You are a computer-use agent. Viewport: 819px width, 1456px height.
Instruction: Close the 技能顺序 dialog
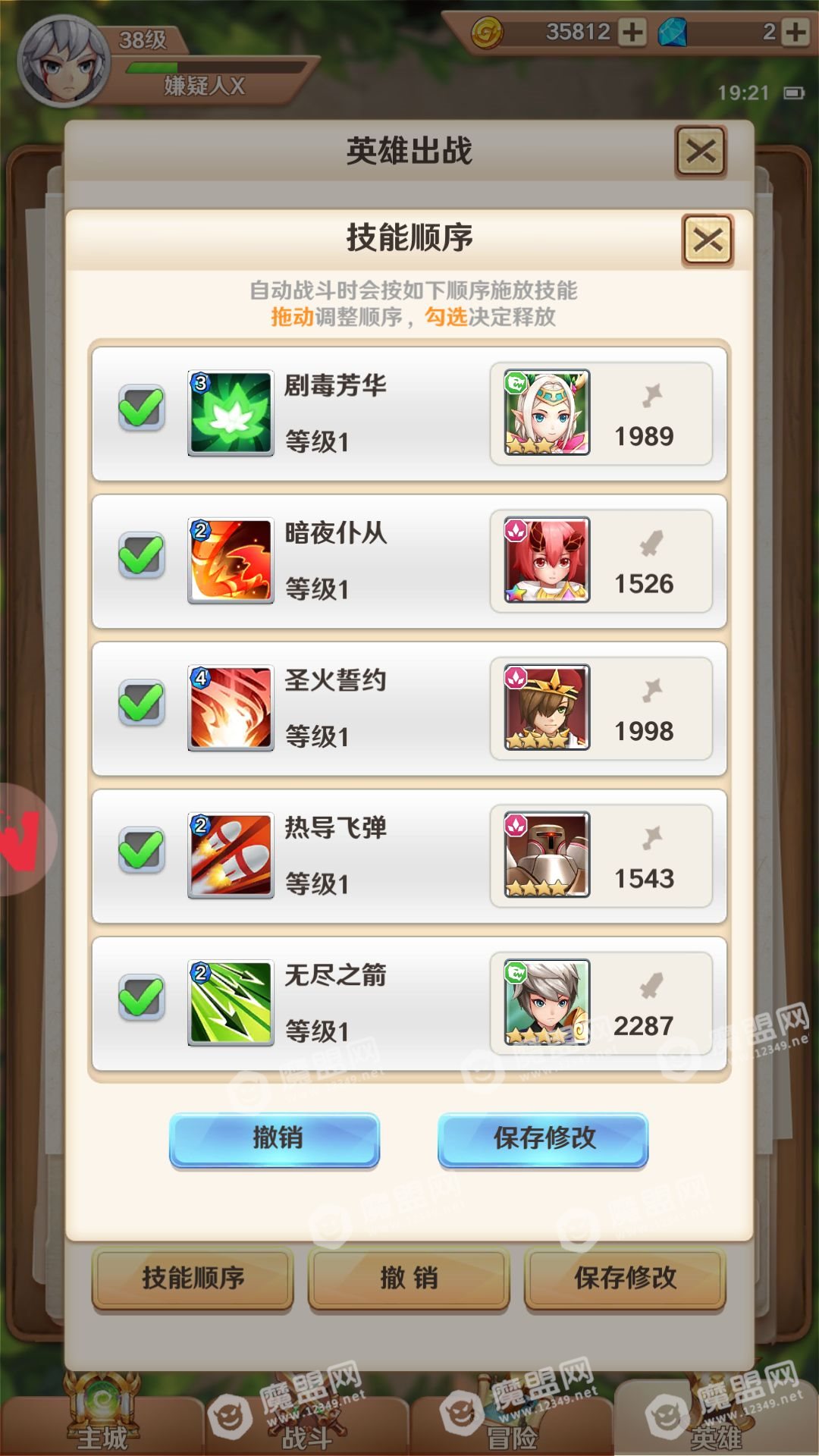707,240
